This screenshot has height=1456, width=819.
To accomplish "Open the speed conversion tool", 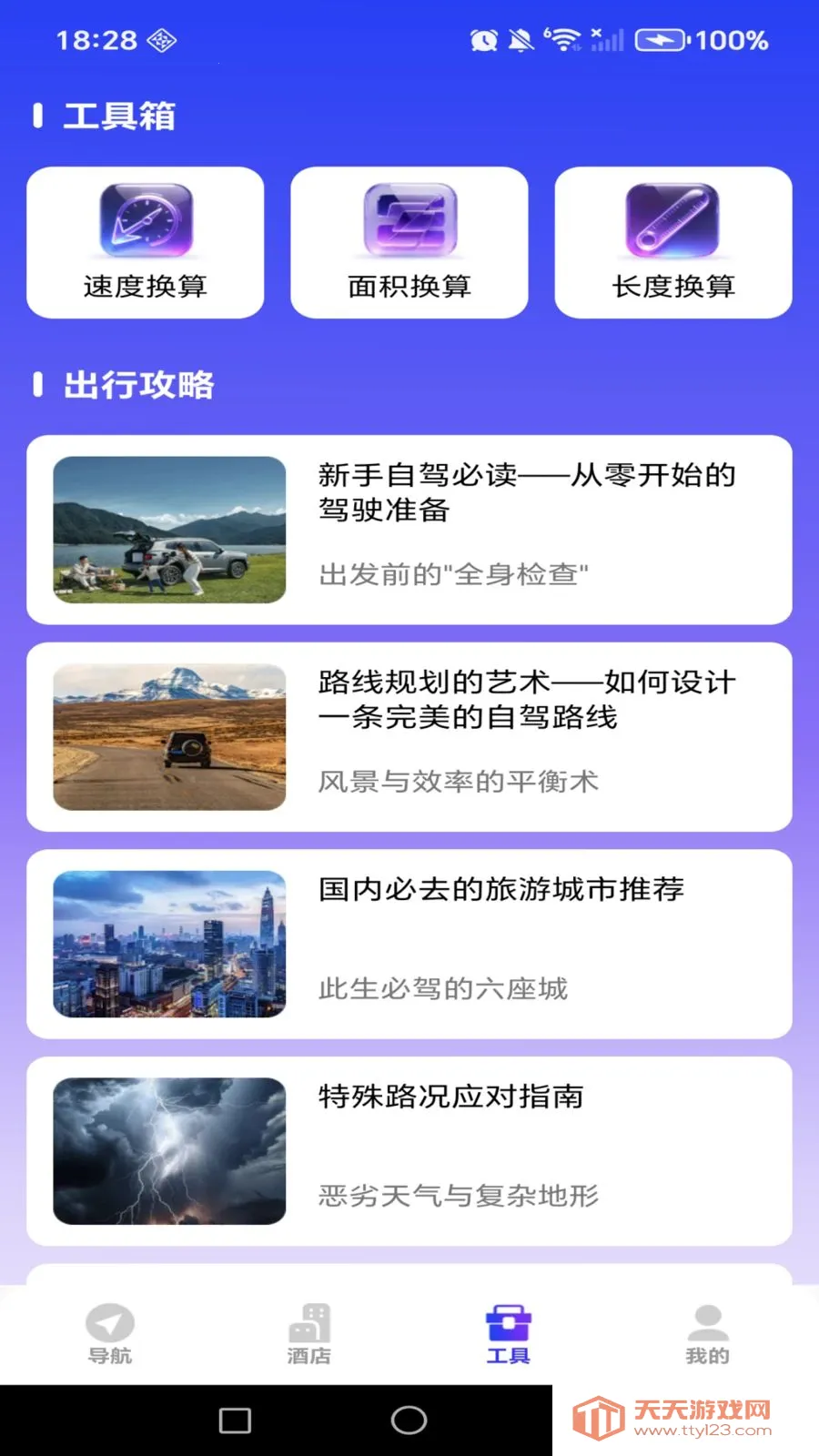I will click(x=145, y=241).
